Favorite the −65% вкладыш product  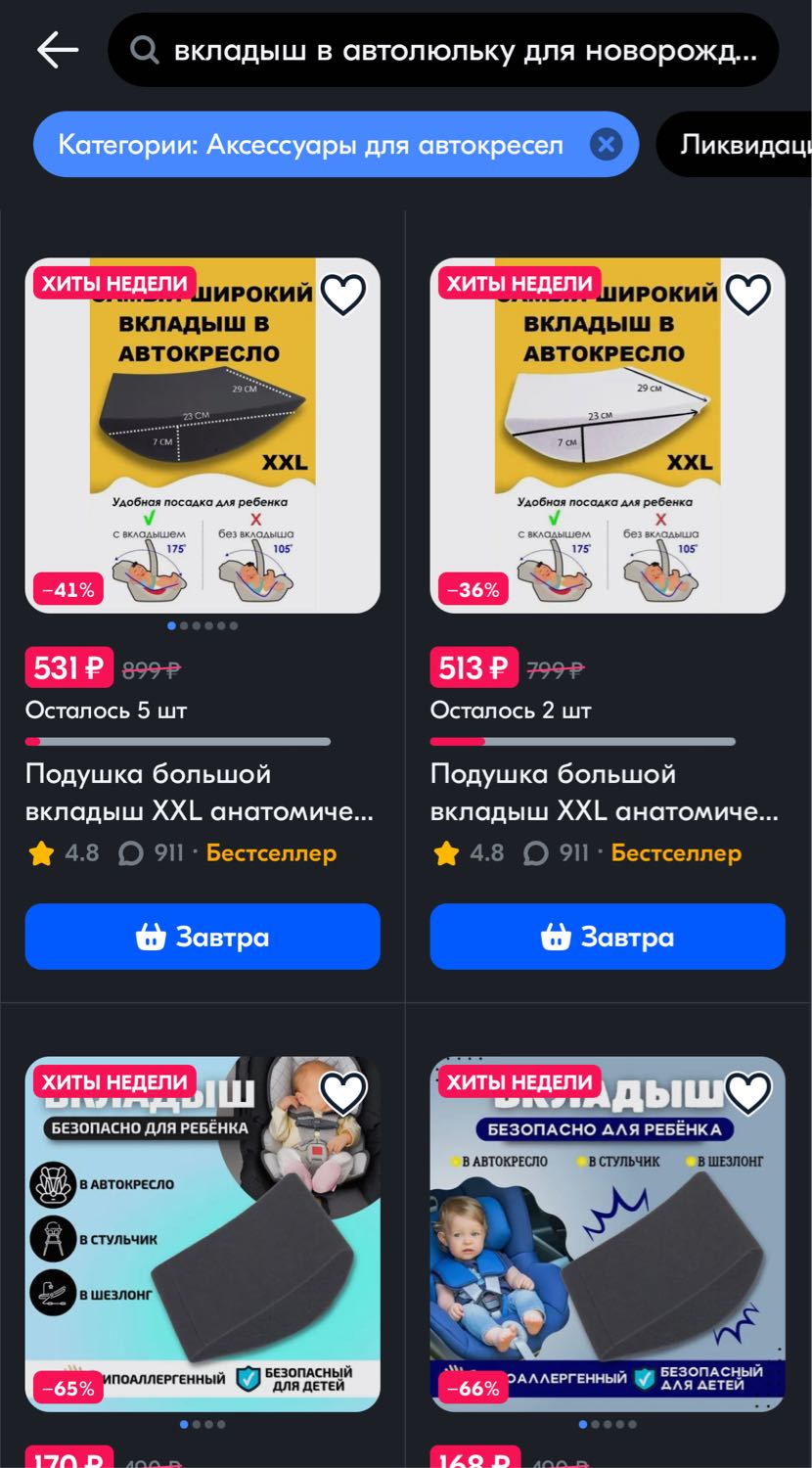click(343, 1092)
